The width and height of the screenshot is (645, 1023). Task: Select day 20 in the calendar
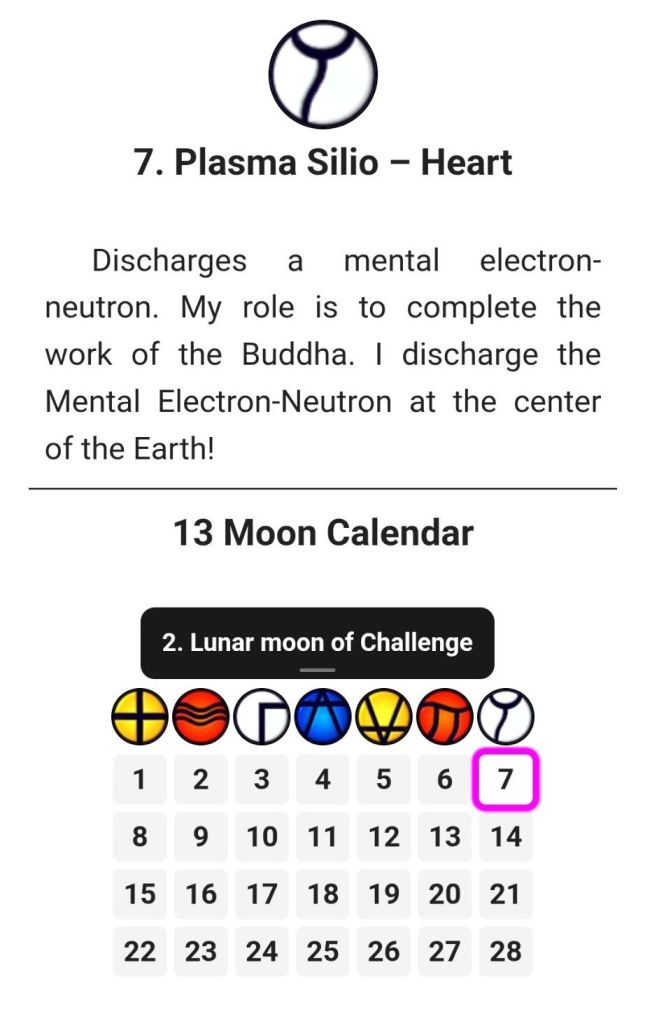[x=445, y=894]
